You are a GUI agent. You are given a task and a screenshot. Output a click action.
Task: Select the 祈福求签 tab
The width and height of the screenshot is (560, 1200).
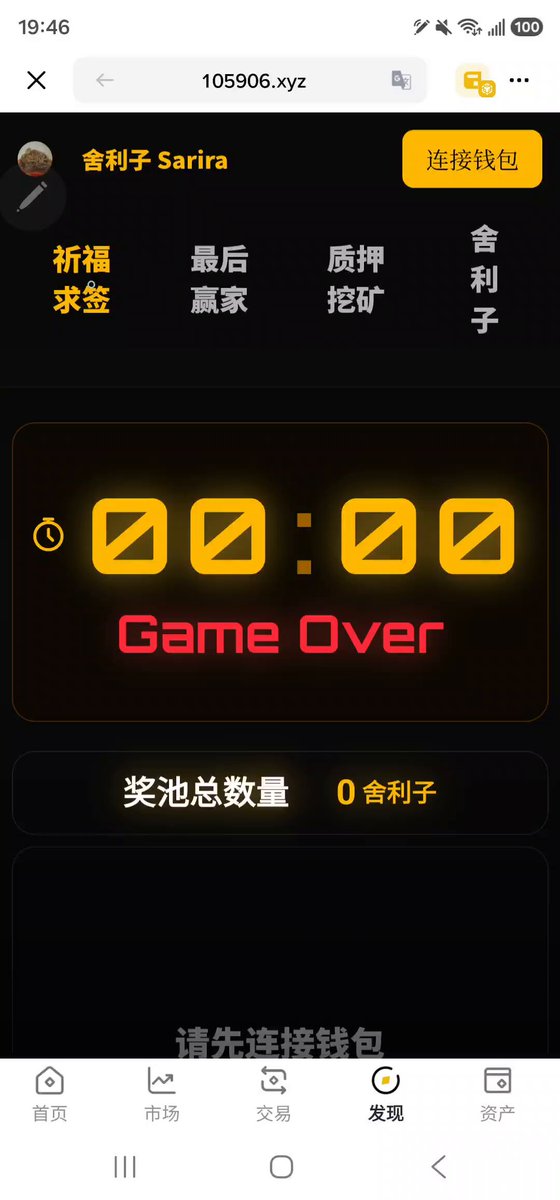click(x=82, y=280)
